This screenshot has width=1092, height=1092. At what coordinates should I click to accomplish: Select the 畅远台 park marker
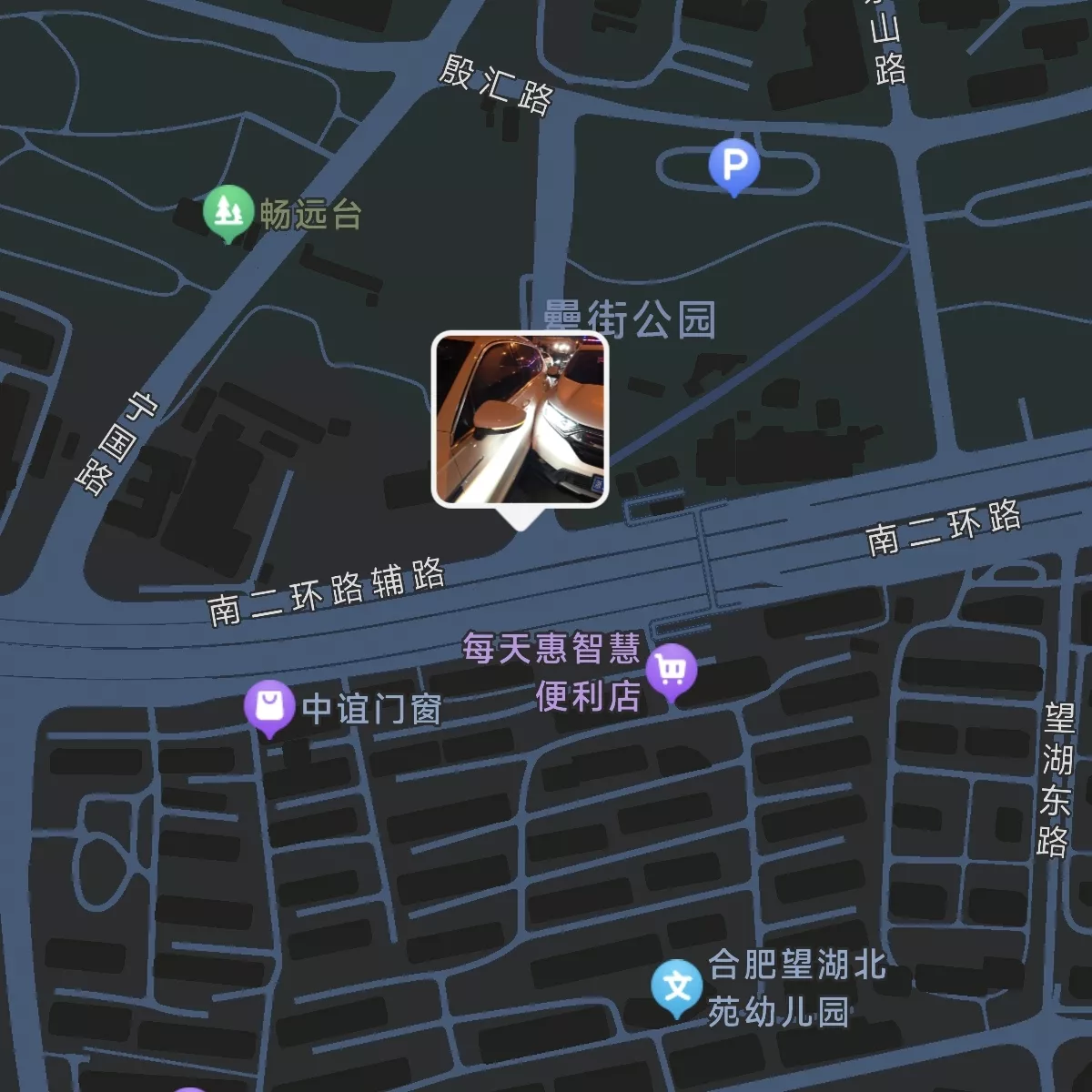(227, 212)
